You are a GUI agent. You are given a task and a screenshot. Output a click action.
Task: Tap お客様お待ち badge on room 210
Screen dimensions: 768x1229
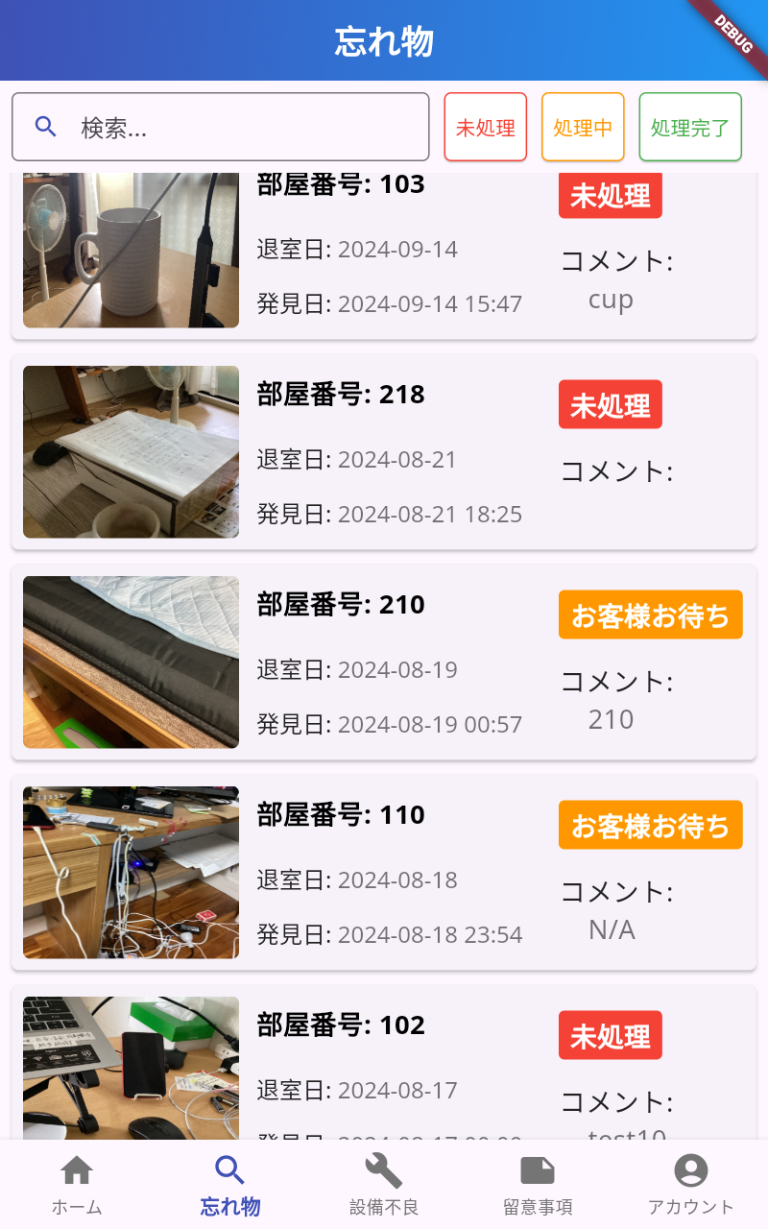(650, 615)
